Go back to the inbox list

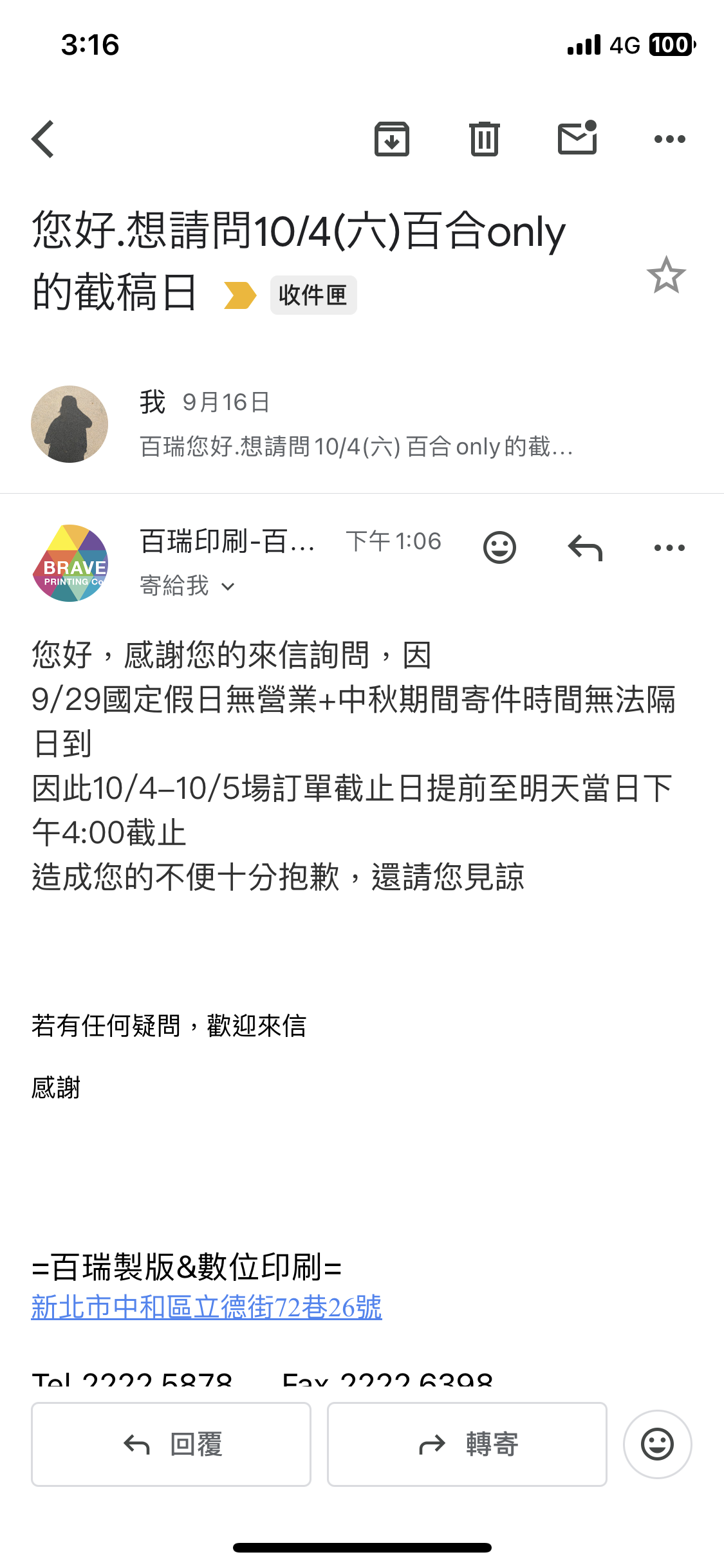click(x=43, y=139)
